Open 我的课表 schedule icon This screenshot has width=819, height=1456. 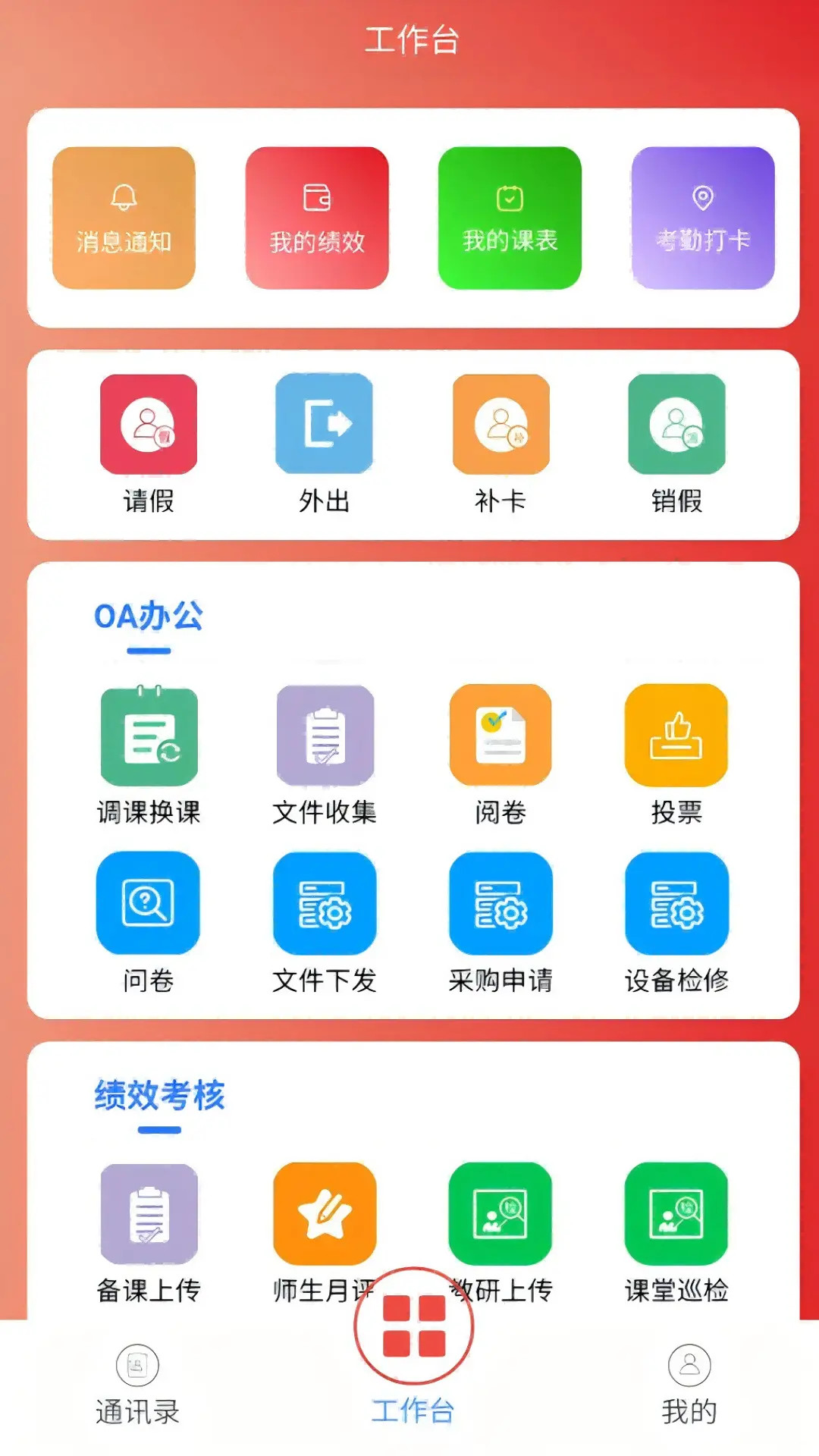[510, 218]
